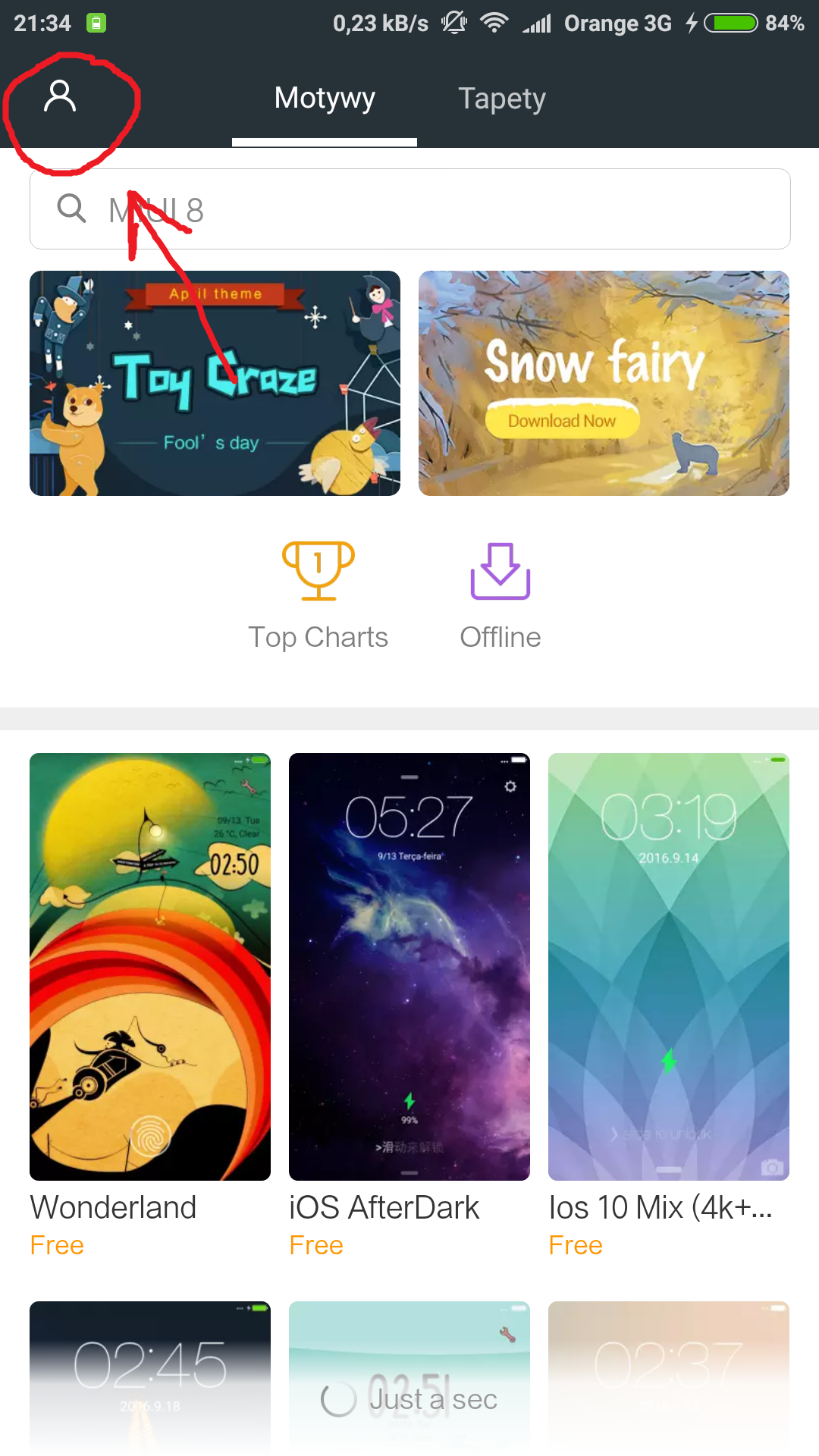Select the Motywy tab
Screen dimensions: 819x1456
click(x=325, y=99)
